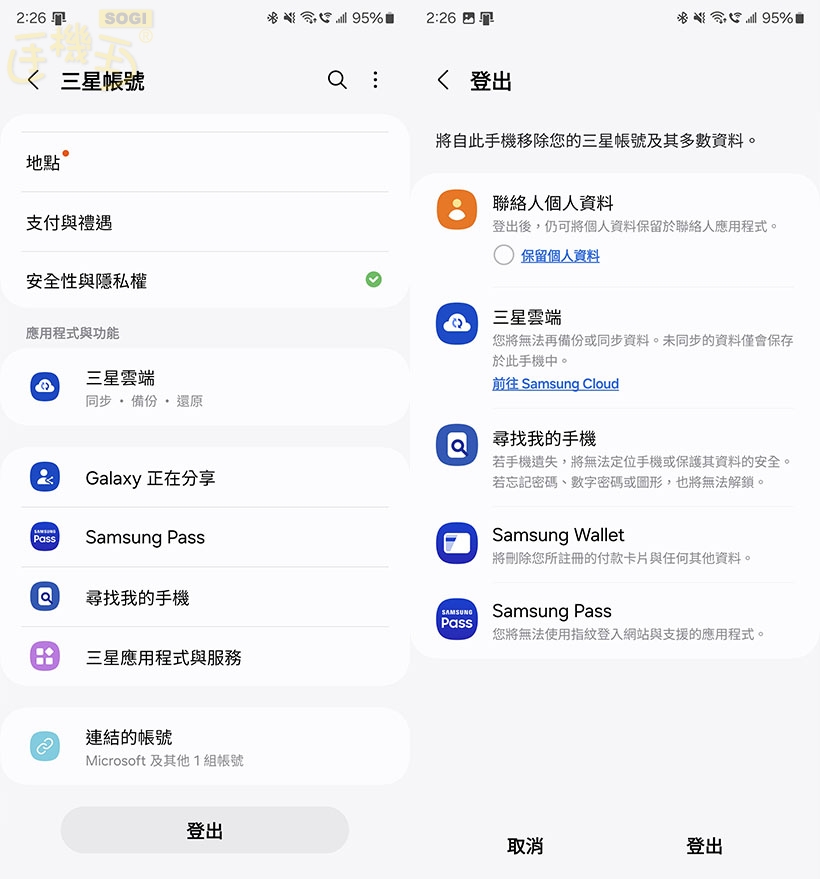Open Galaxy 正在分享
This screenshot has width=820, height=879.
(204, 478)
